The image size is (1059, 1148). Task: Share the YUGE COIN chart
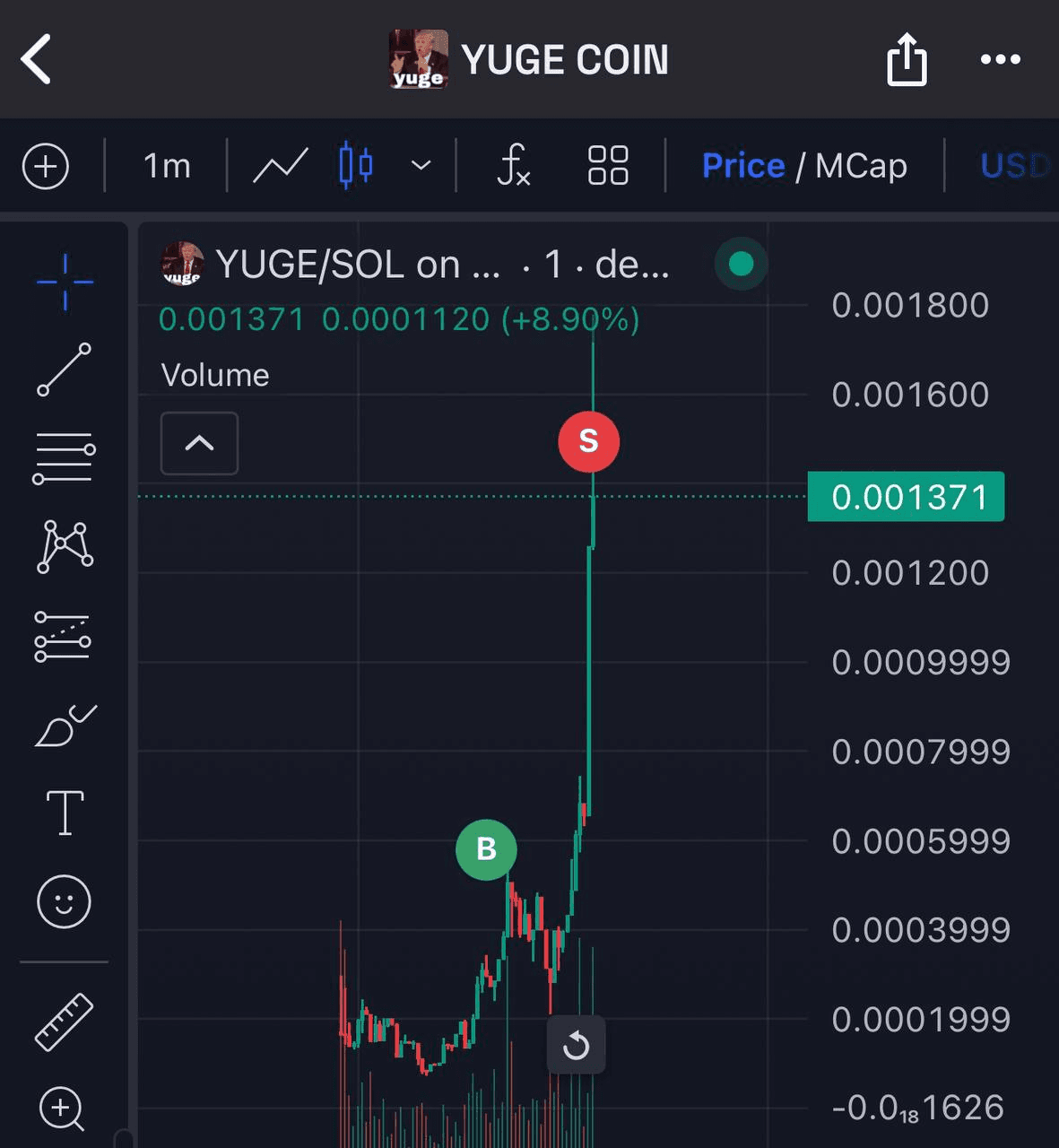click(x=906, y=60)
